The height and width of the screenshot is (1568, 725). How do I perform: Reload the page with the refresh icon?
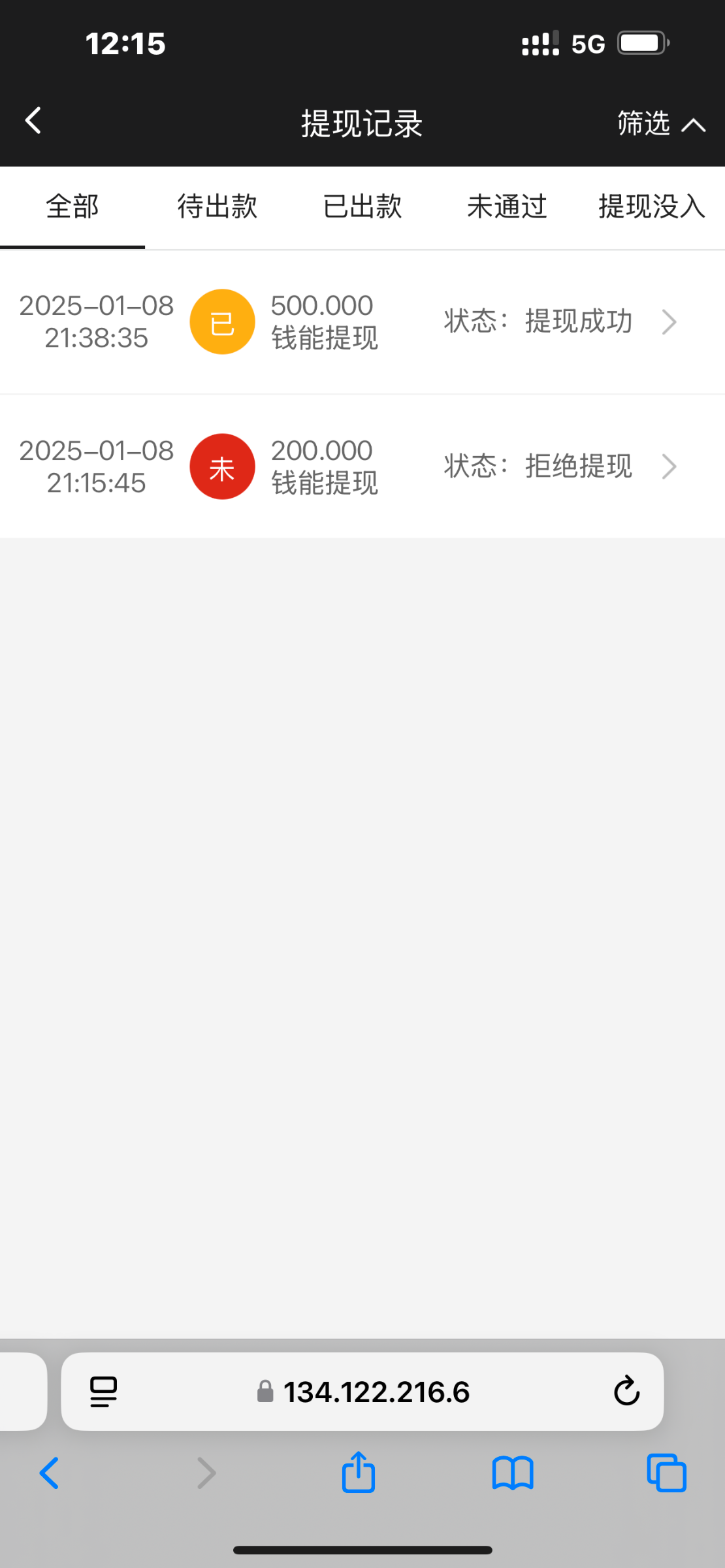click(x=626, y=1391)
